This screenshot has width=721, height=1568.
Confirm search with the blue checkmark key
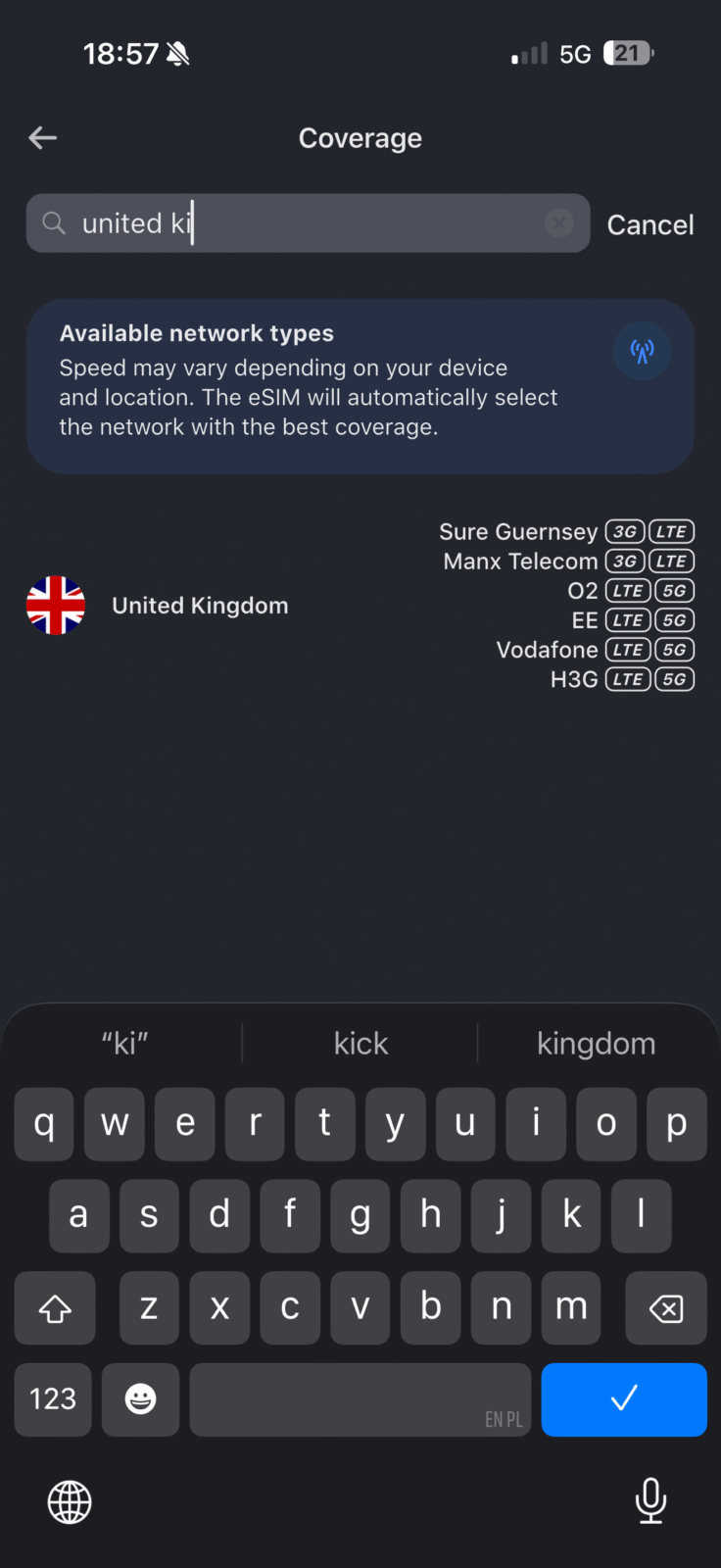pyautogui.click(x=624, y=1398)
